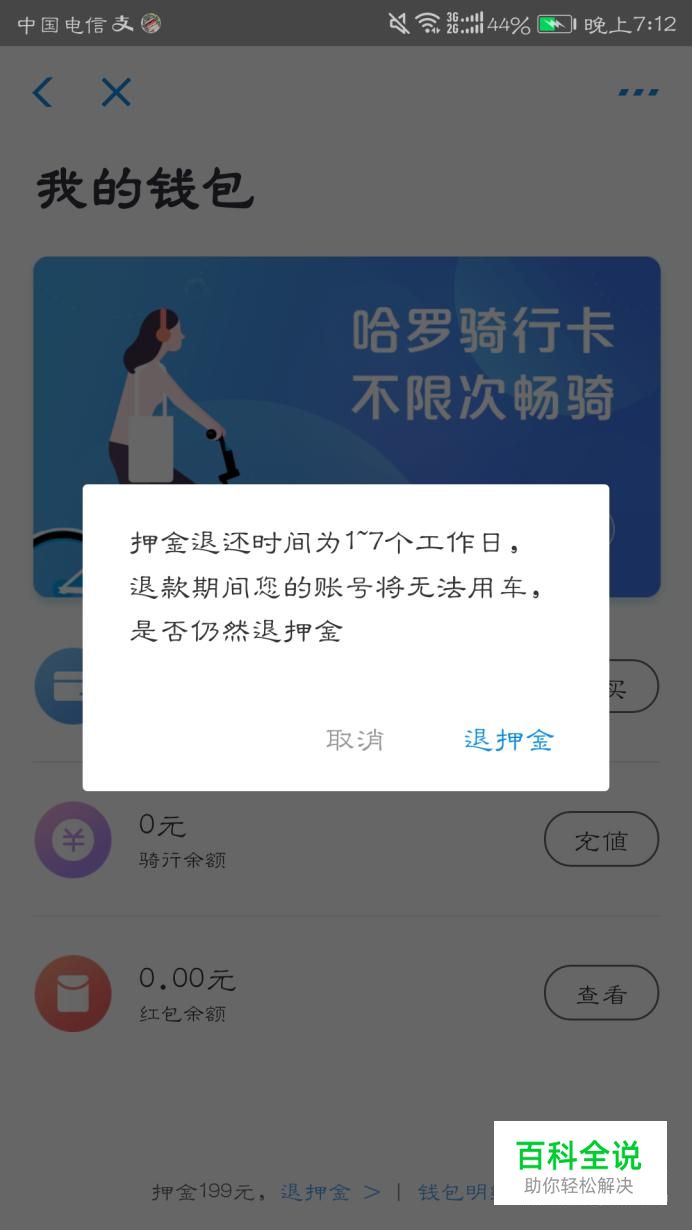The width and height of the screenshot is (692, 1230).
Task: Cancel the deposit refund dialog with 取消
Action: (355, 740)
